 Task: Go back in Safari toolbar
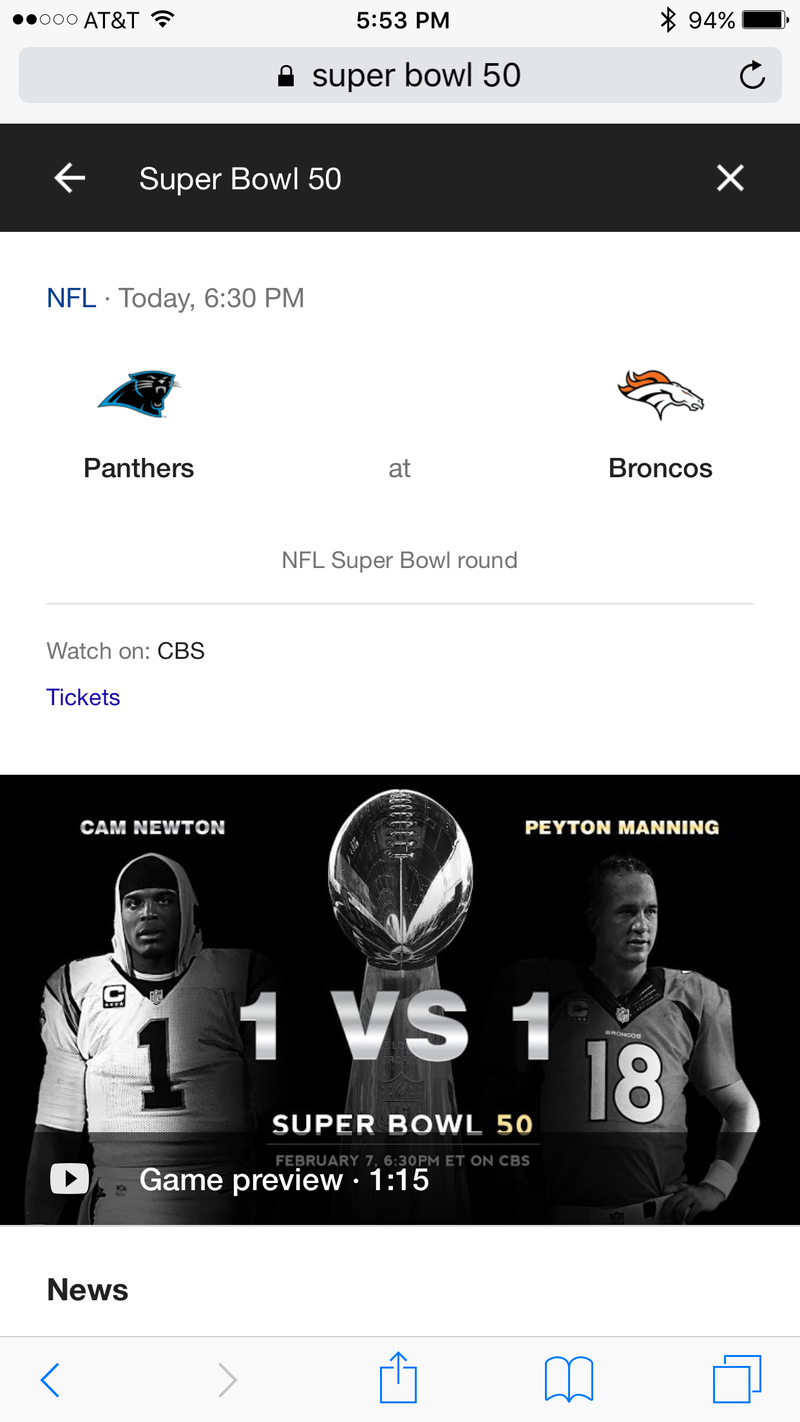[x=50, y=1380]
